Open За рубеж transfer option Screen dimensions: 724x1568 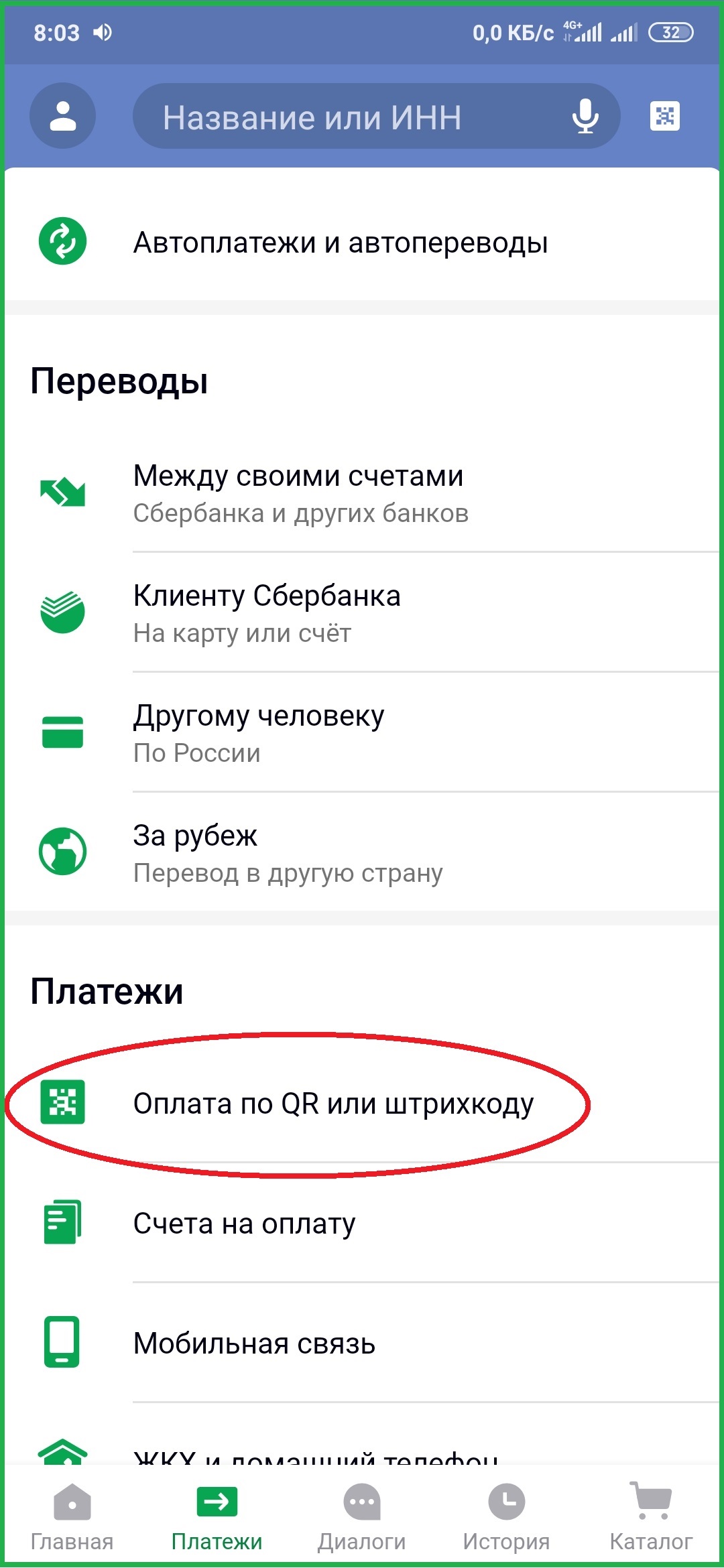tap(362, 852)
